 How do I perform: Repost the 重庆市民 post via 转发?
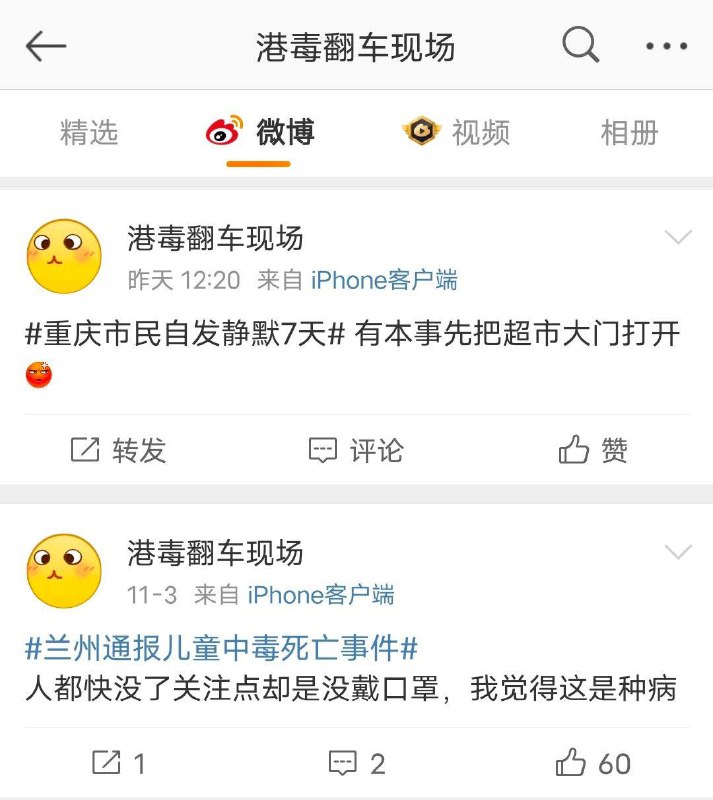pyautogui.click(x=118, y=451)
